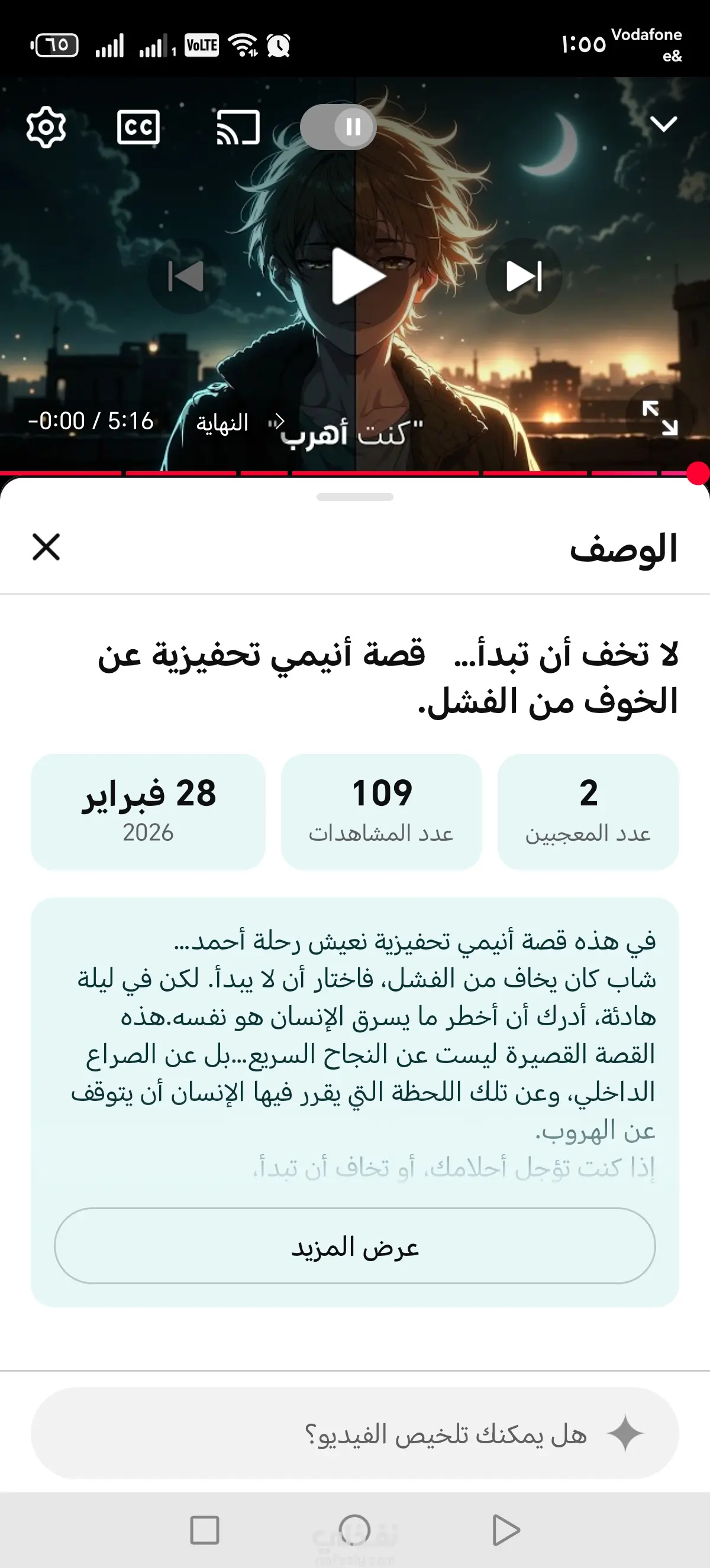Screen dimensions: 710x1568
Task: Play the video
Action: [357, 276]
